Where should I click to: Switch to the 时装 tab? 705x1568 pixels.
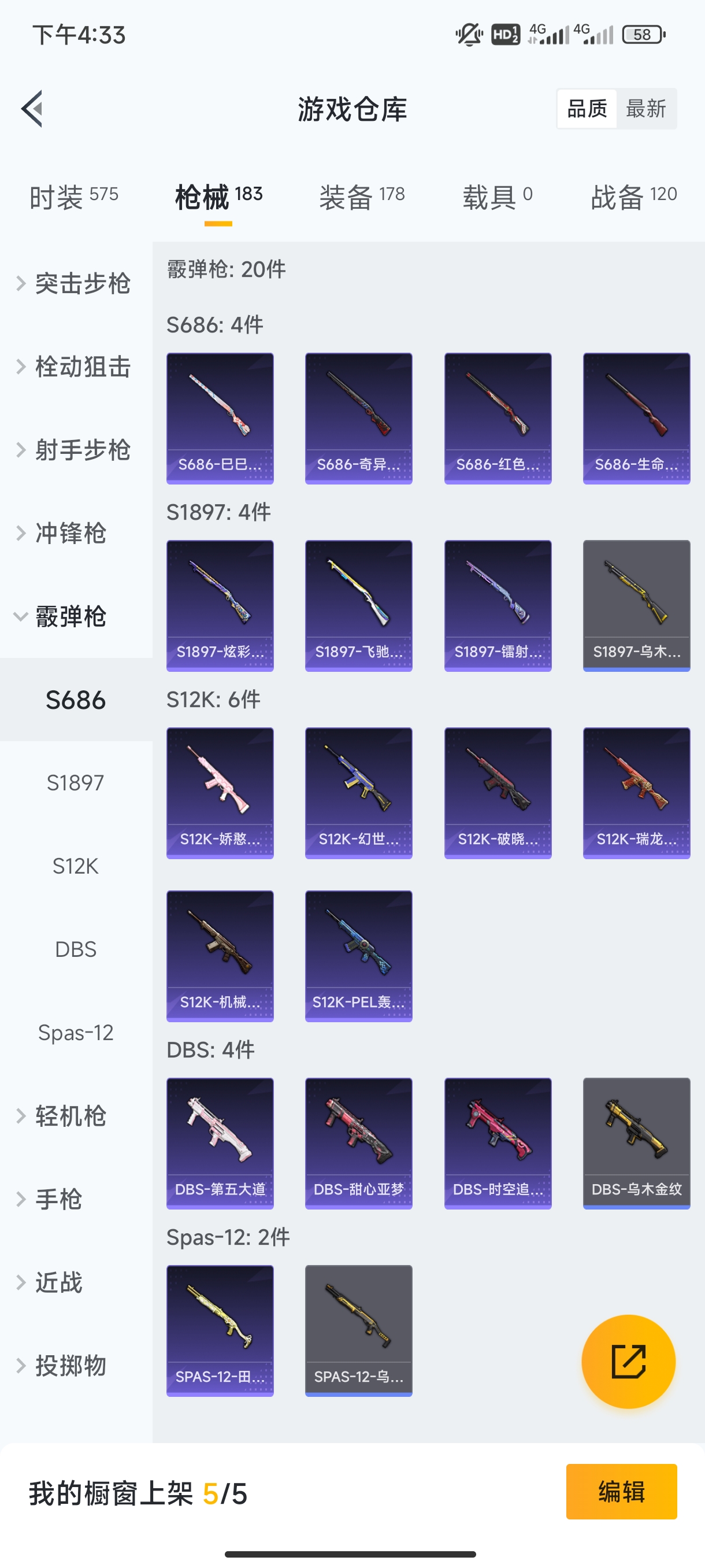73,197
